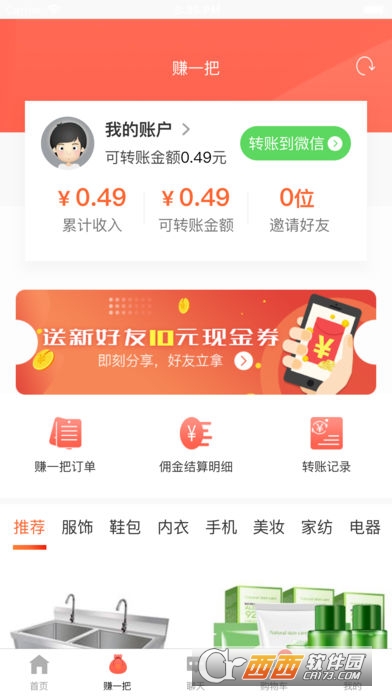This screenshot has height=696, width=392.
Task: Open the green skincare set product
Action: pos(300,617)
